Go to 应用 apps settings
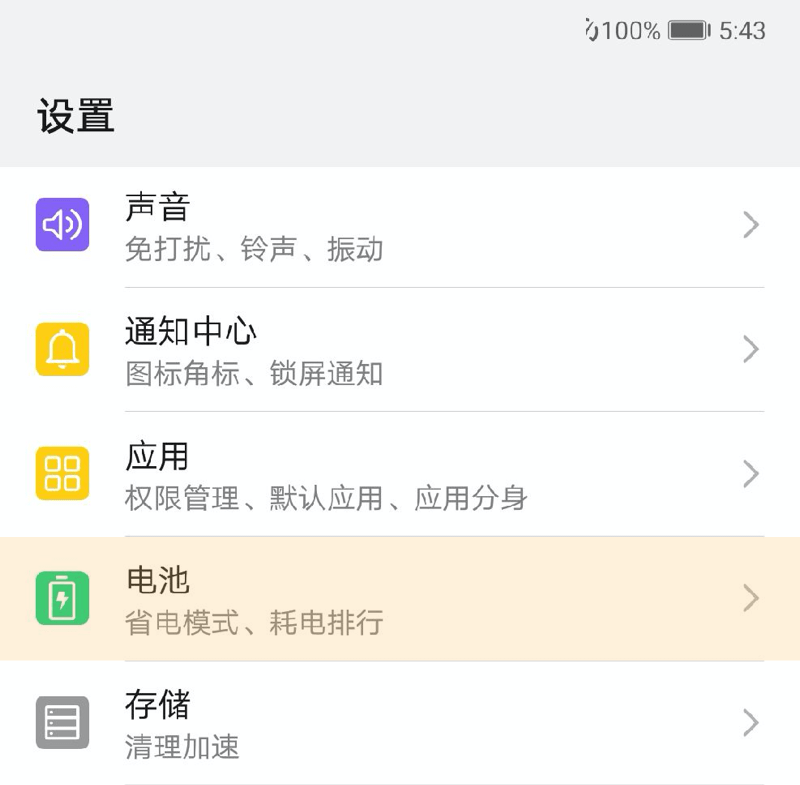Screen dimensions: 800x785 (x=400, y=474)
